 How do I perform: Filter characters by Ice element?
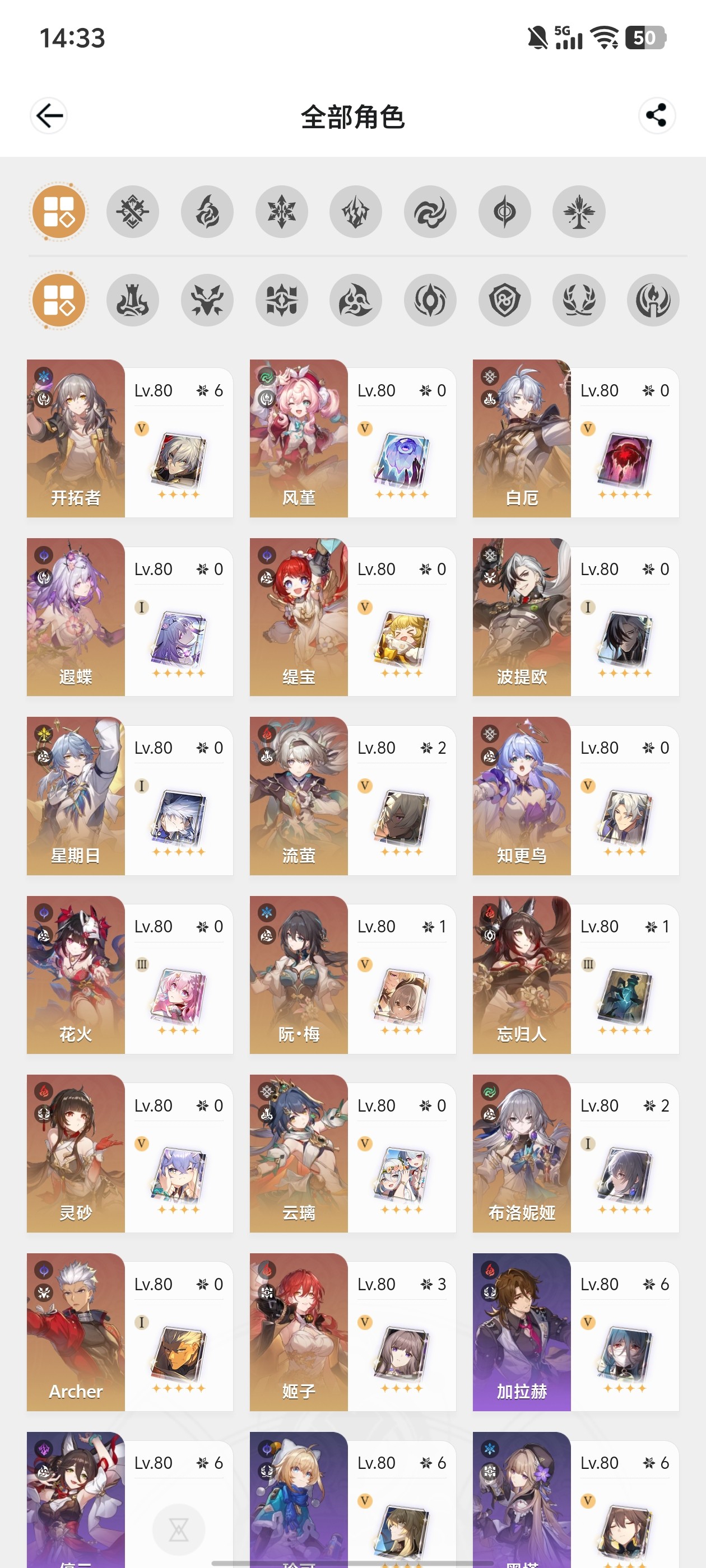pos(281,212)
